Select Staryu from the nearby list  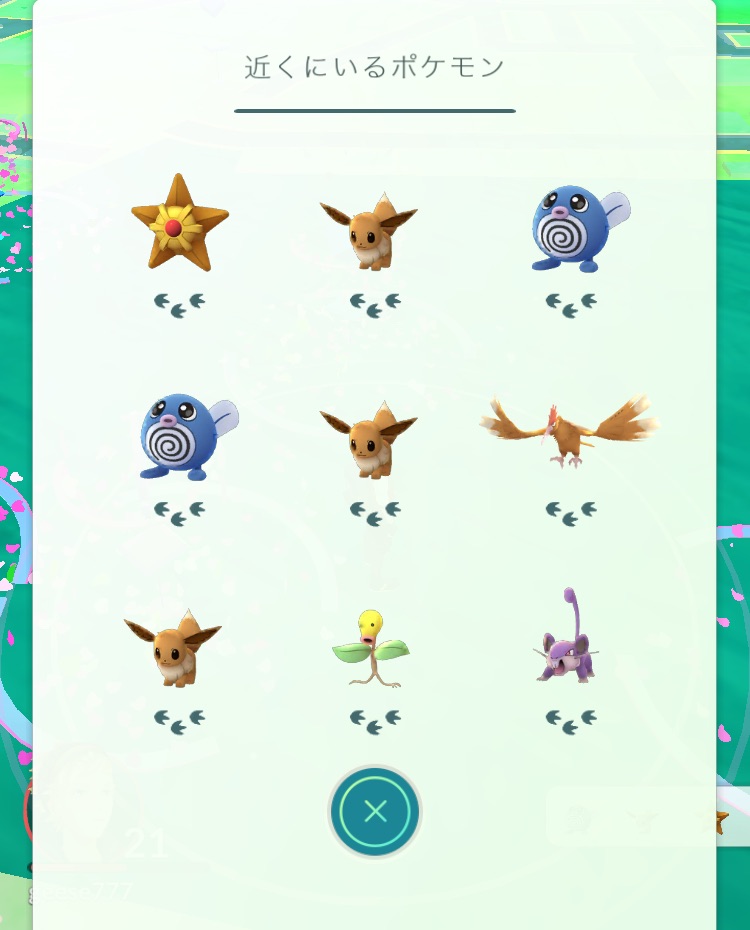point(179,225)
